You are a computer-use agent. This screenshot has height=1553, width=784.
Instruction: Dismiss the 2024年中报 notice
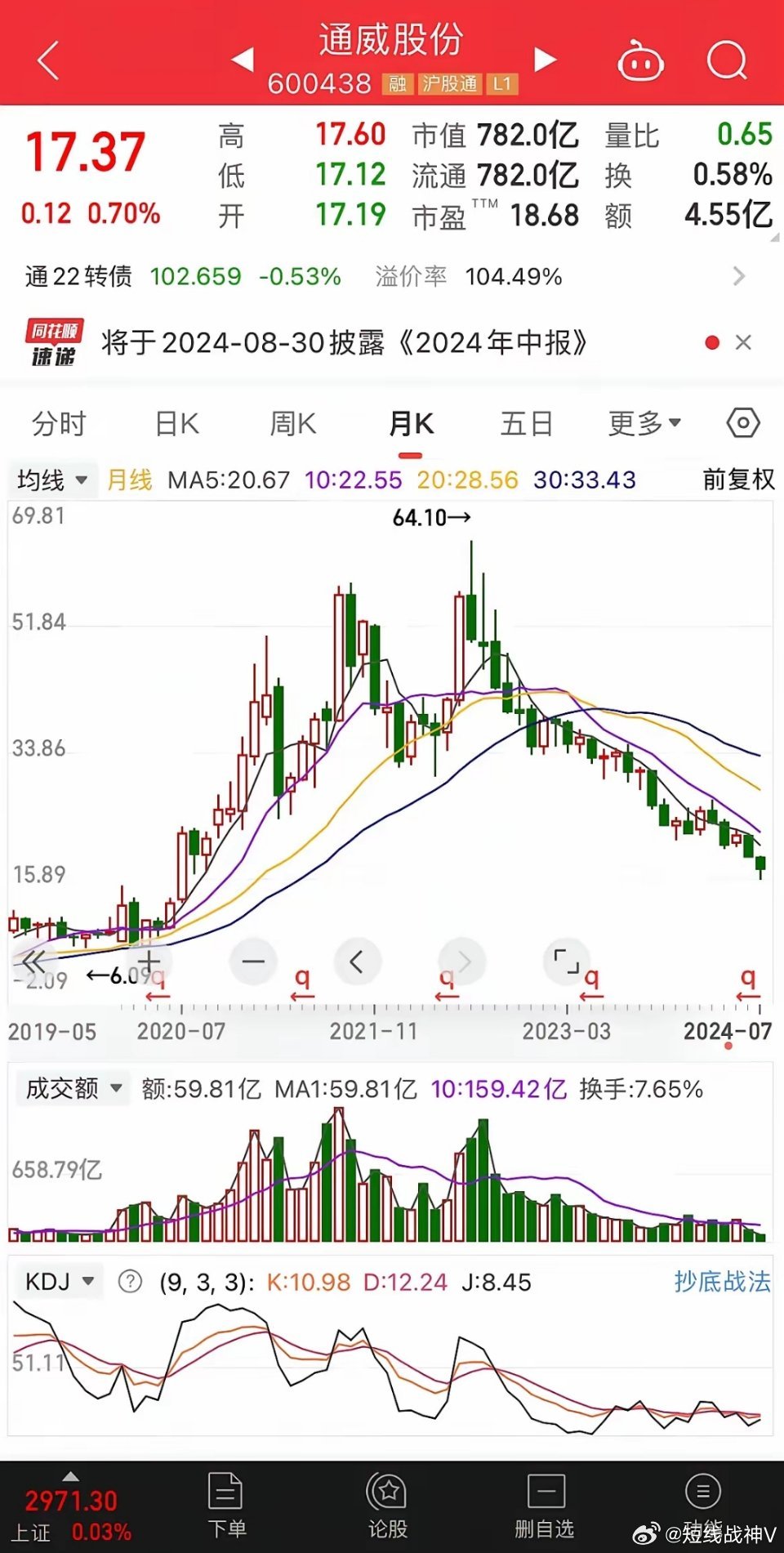click(743, 342)
